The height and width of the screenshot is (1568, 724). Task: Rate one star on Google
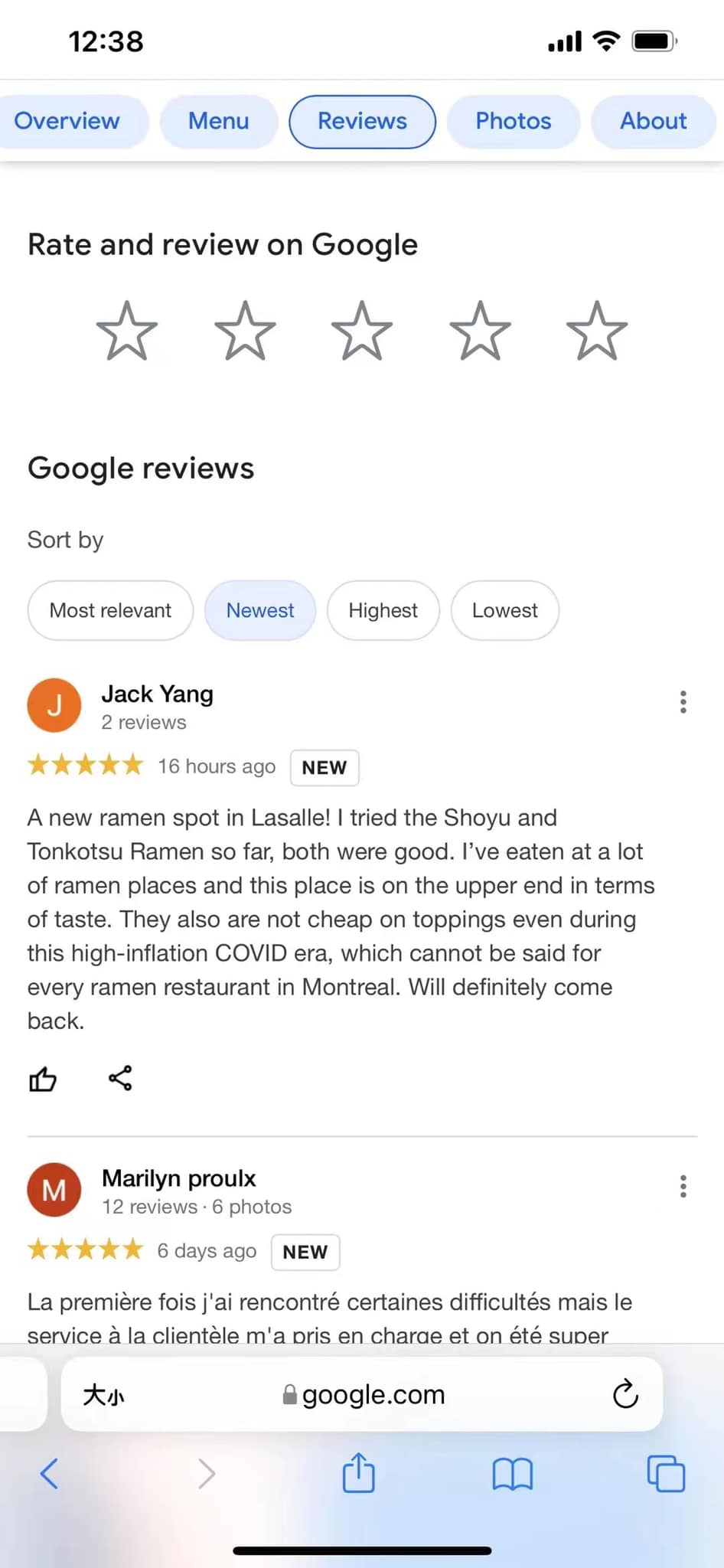(x=127, y=331)
